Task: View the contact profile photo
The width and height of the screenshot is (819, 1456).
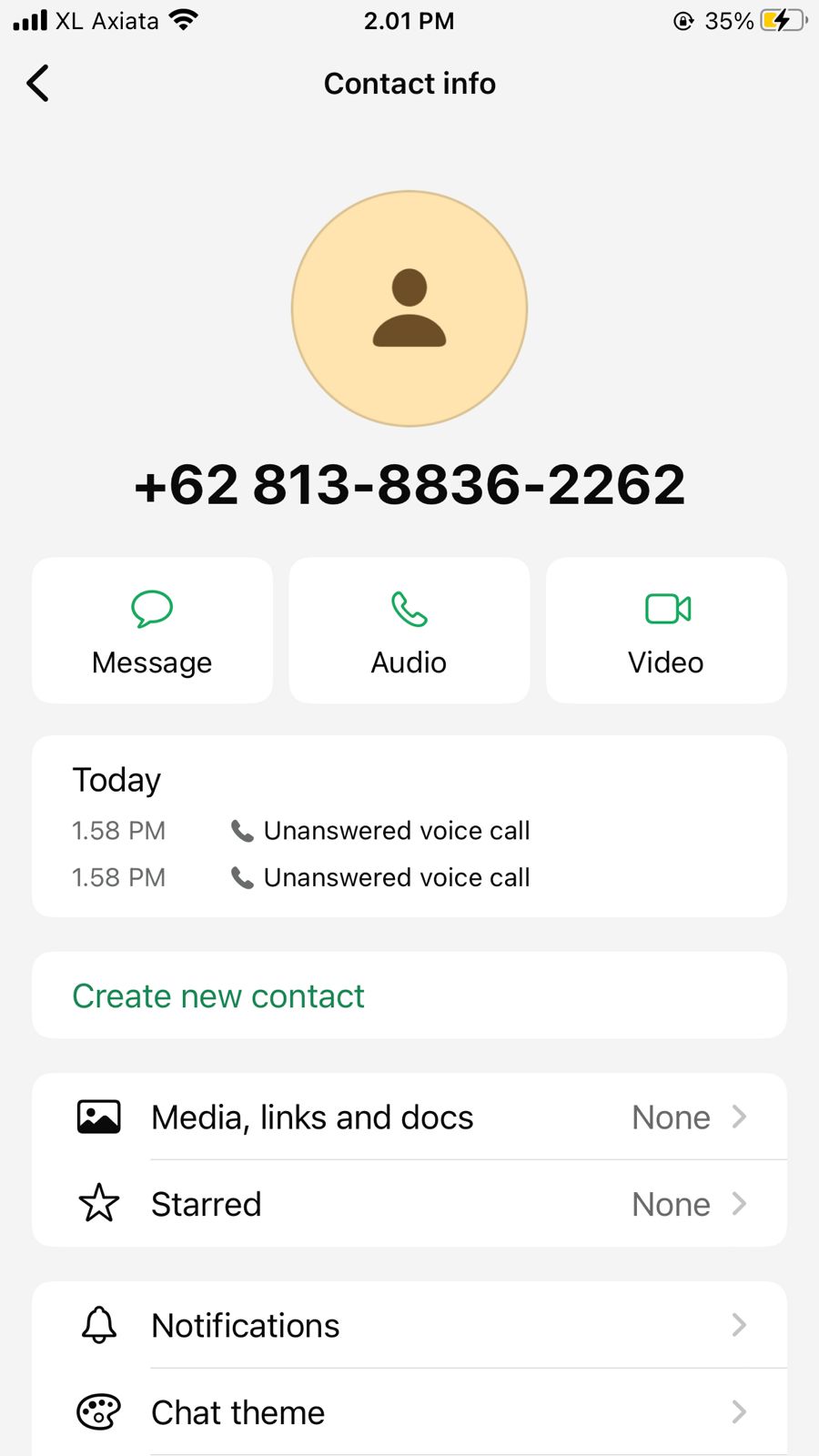Action: point(409,308)
